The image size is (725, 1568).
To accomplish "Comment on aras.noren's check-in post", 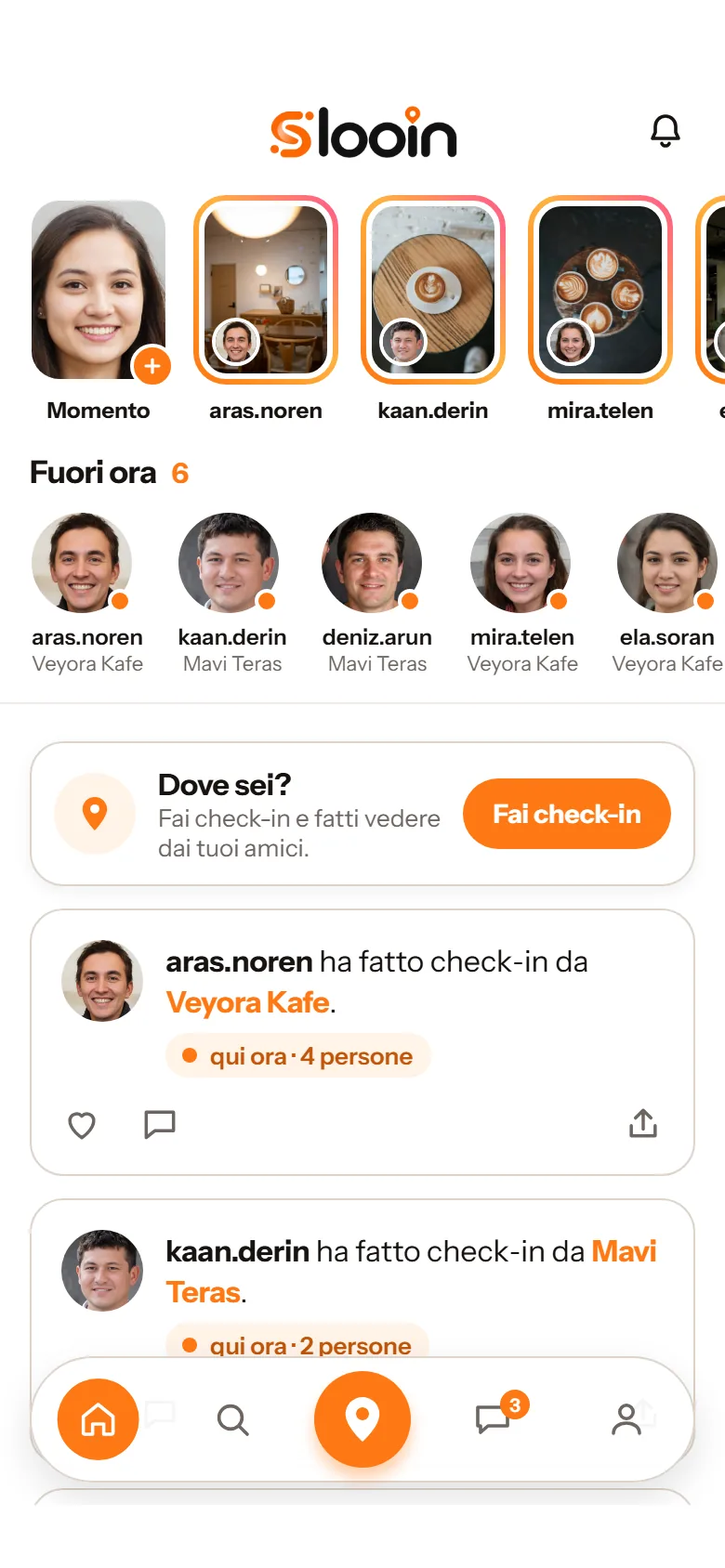I will tap(160, 1124).
